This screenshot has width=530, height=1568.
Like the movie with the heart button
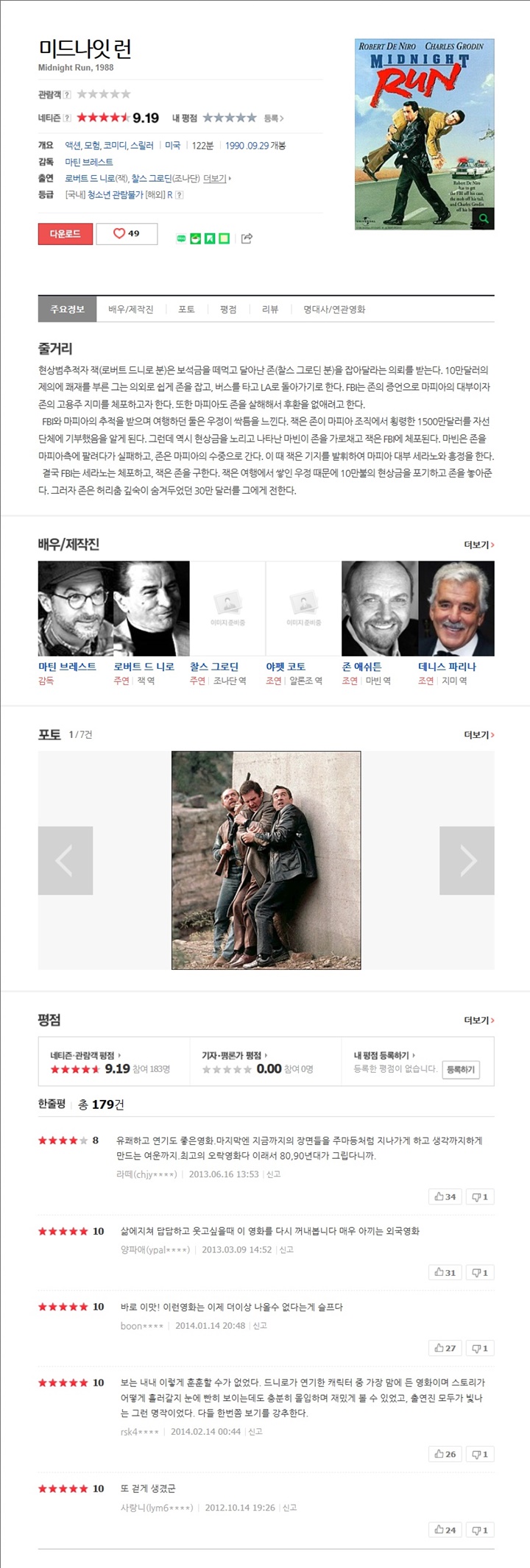point(127,234)
